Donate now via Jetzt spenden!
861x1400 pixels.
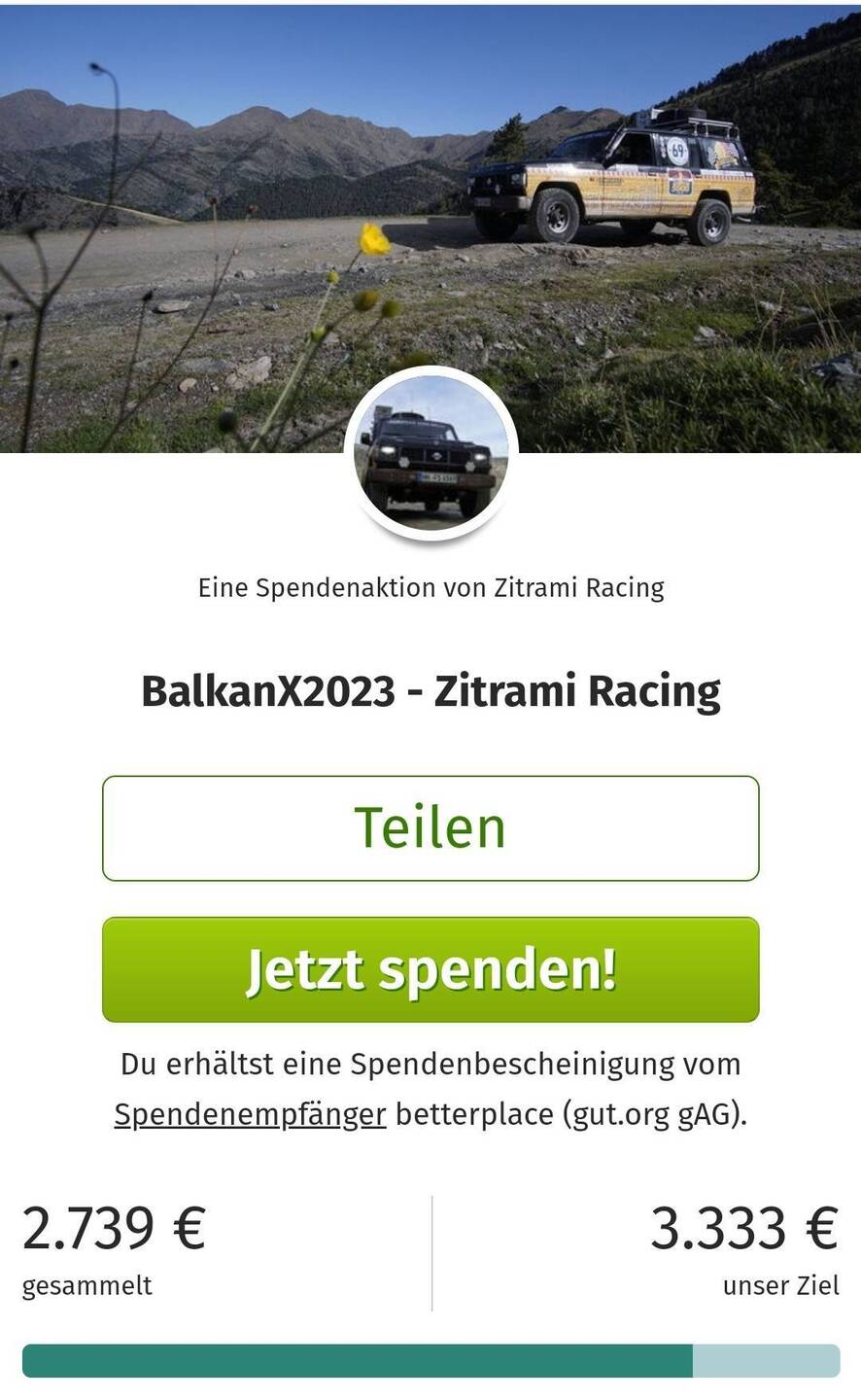pos(430,969)
